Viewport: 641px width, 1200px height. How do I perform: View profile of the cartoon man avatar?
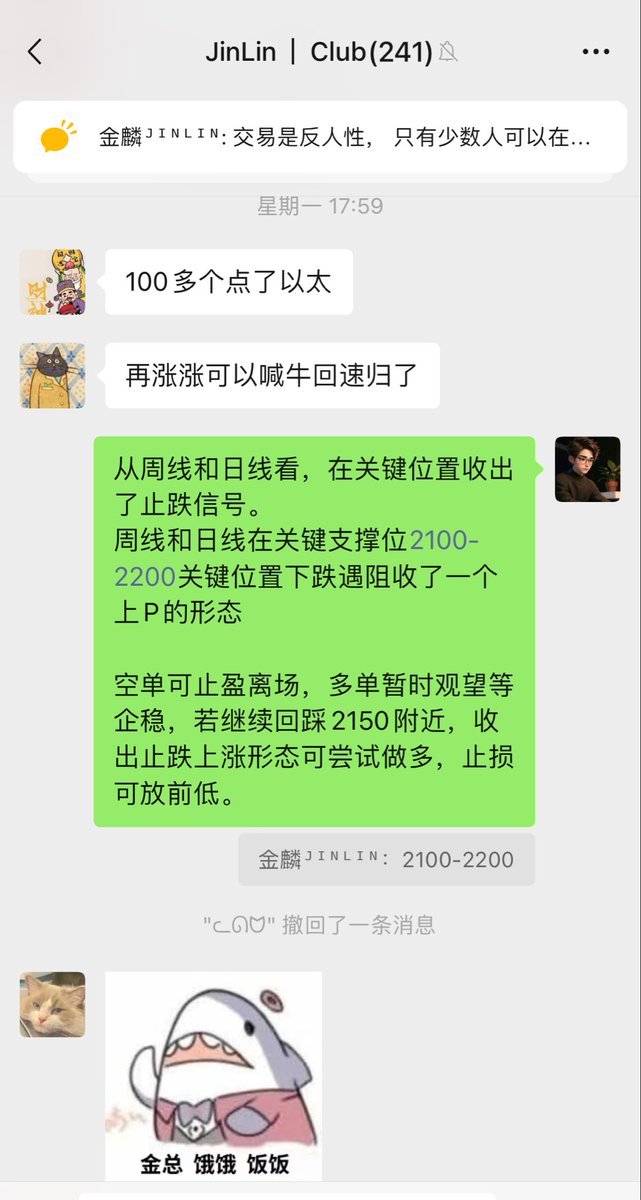[x=587, y=469]
